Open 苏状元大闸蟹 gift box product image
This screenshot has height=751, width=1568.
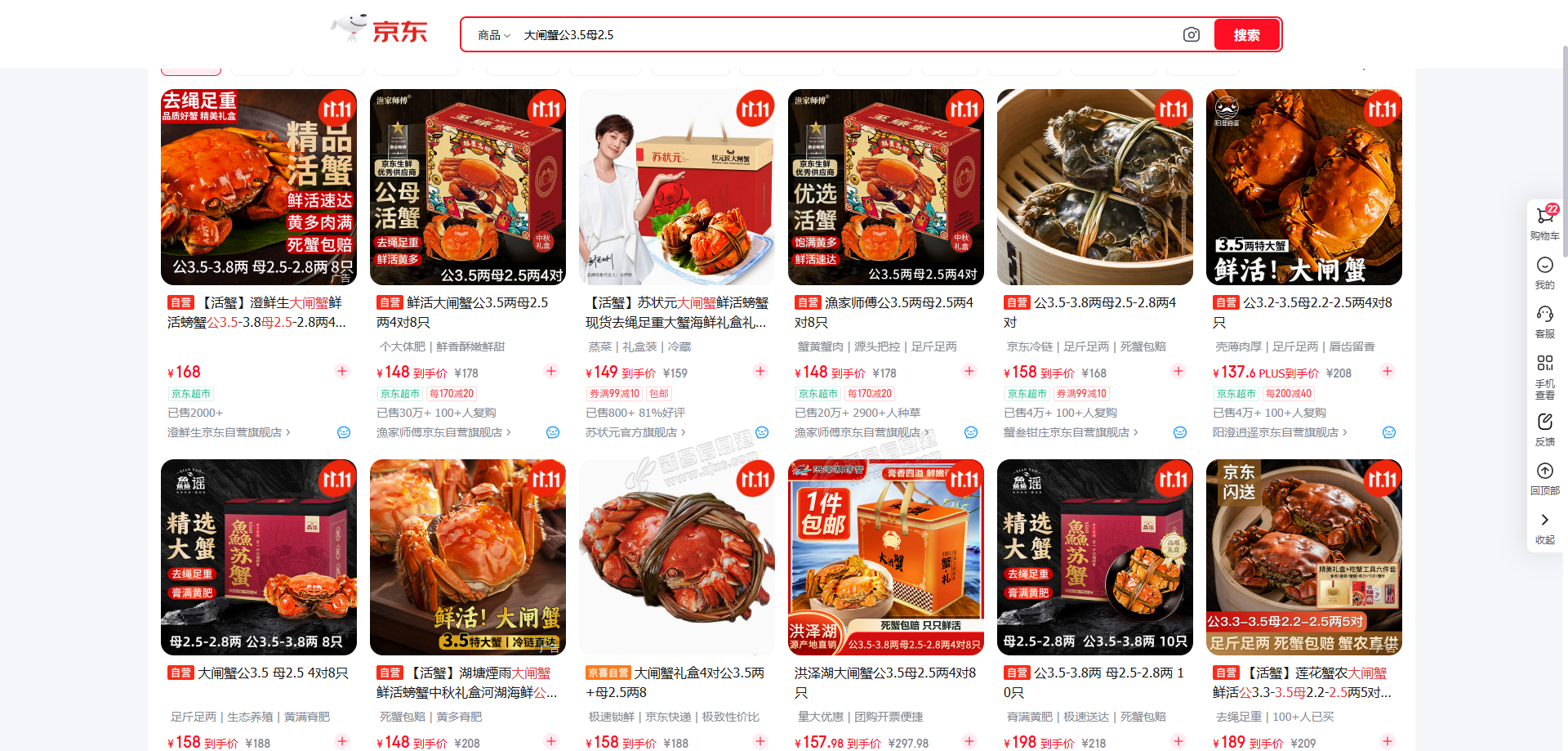[677, 187]
